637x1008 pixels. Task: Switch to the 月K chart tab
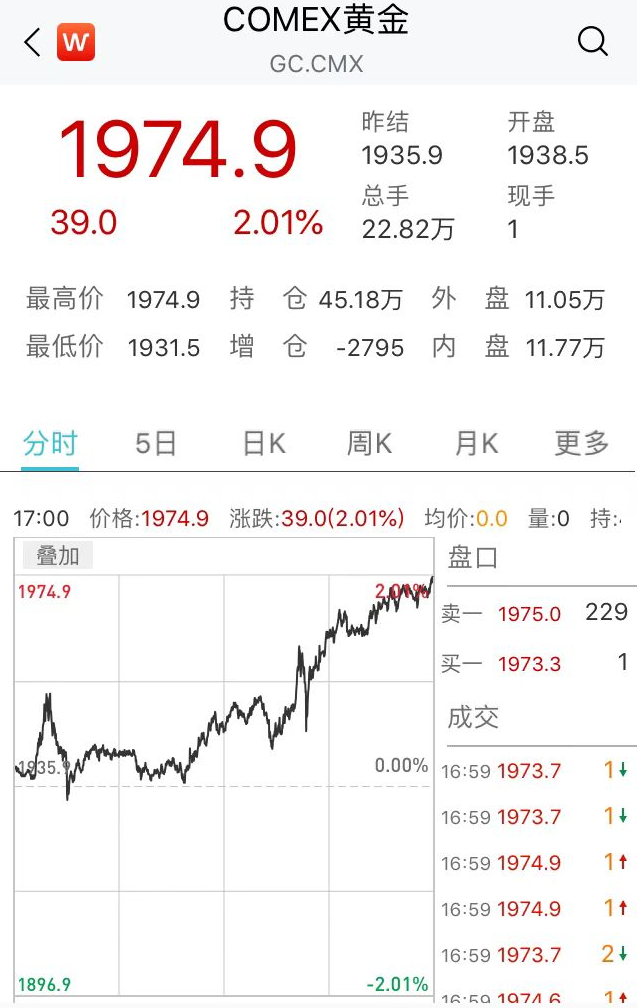476,444
